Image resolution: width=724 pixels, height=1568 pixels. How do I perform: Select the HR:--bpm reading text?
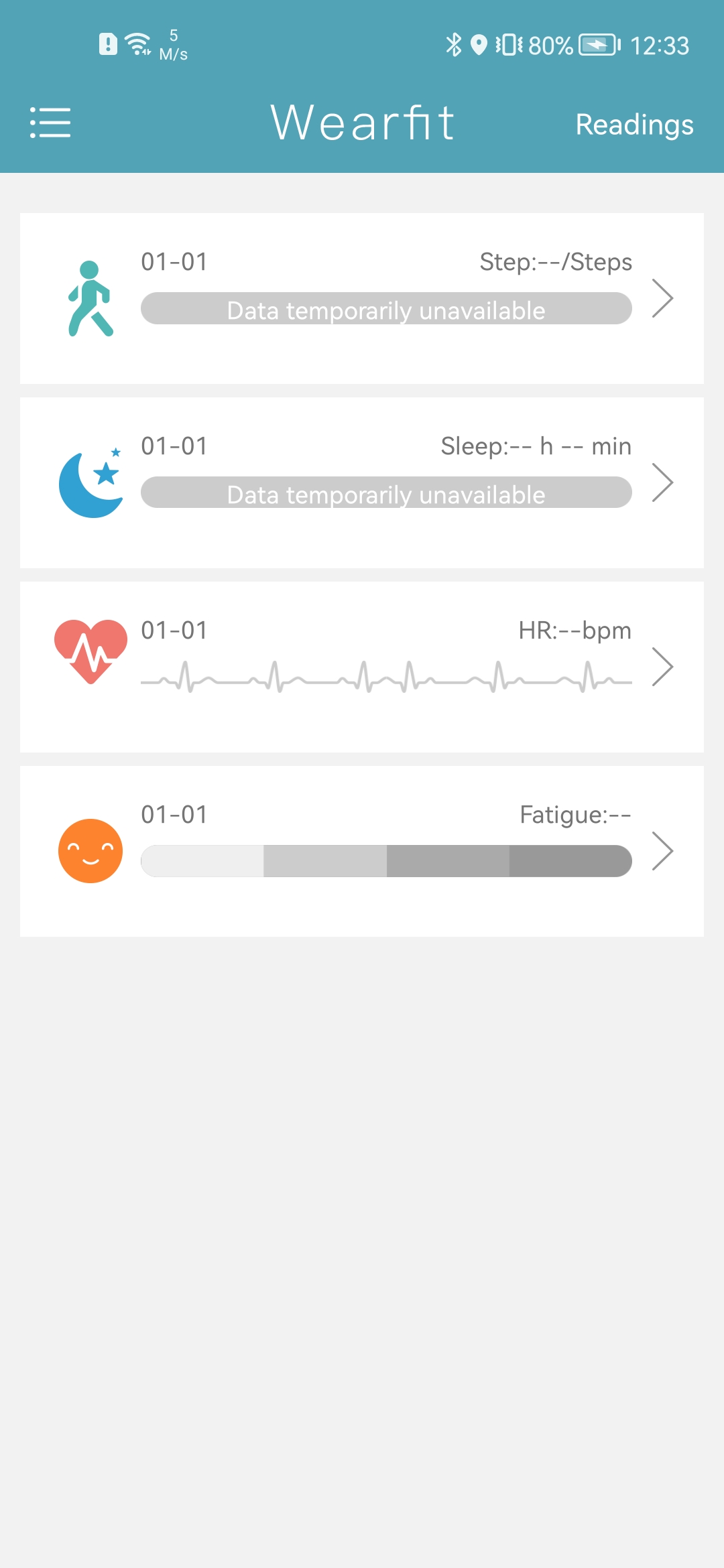tap(575, 630)
